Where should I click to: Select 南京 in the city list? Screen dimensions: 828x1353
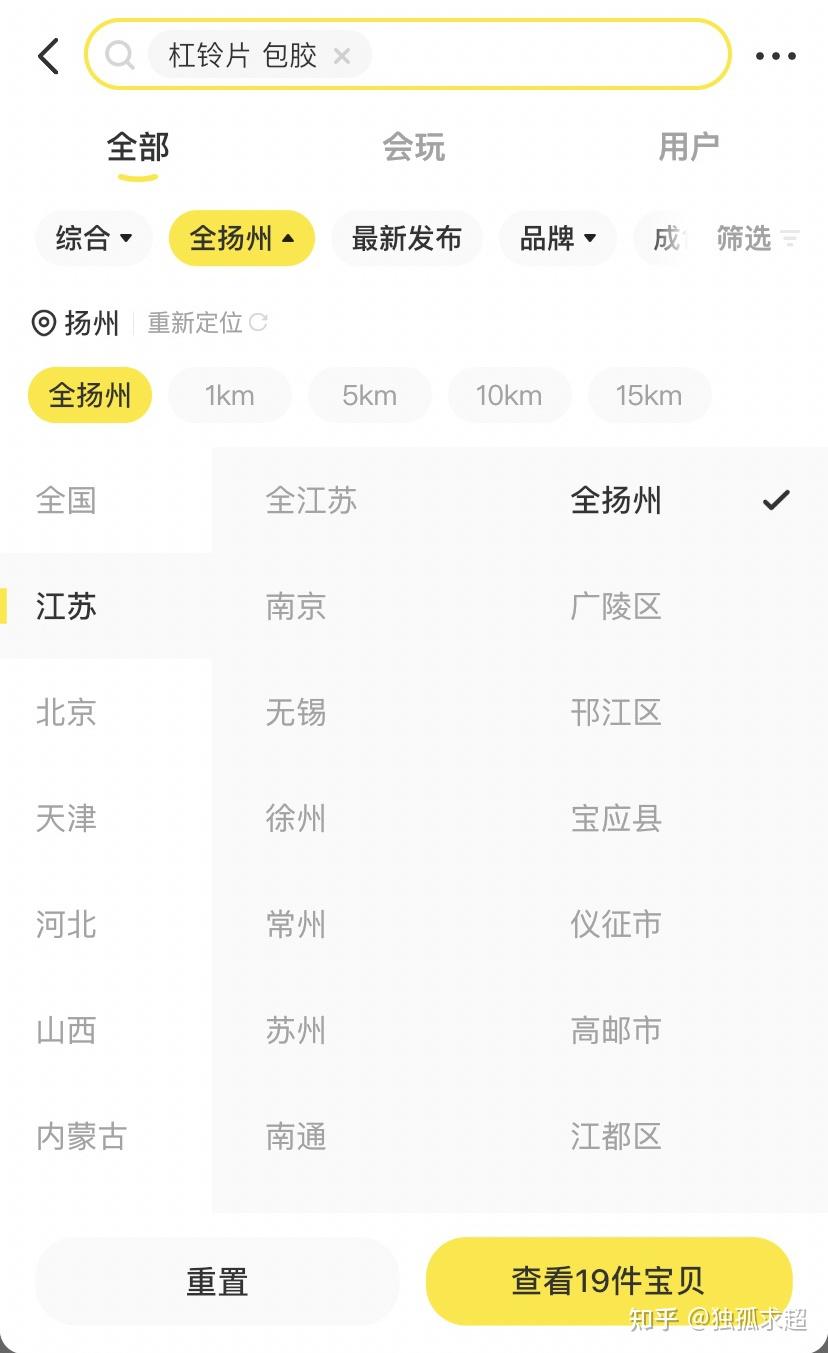[296, 606]
